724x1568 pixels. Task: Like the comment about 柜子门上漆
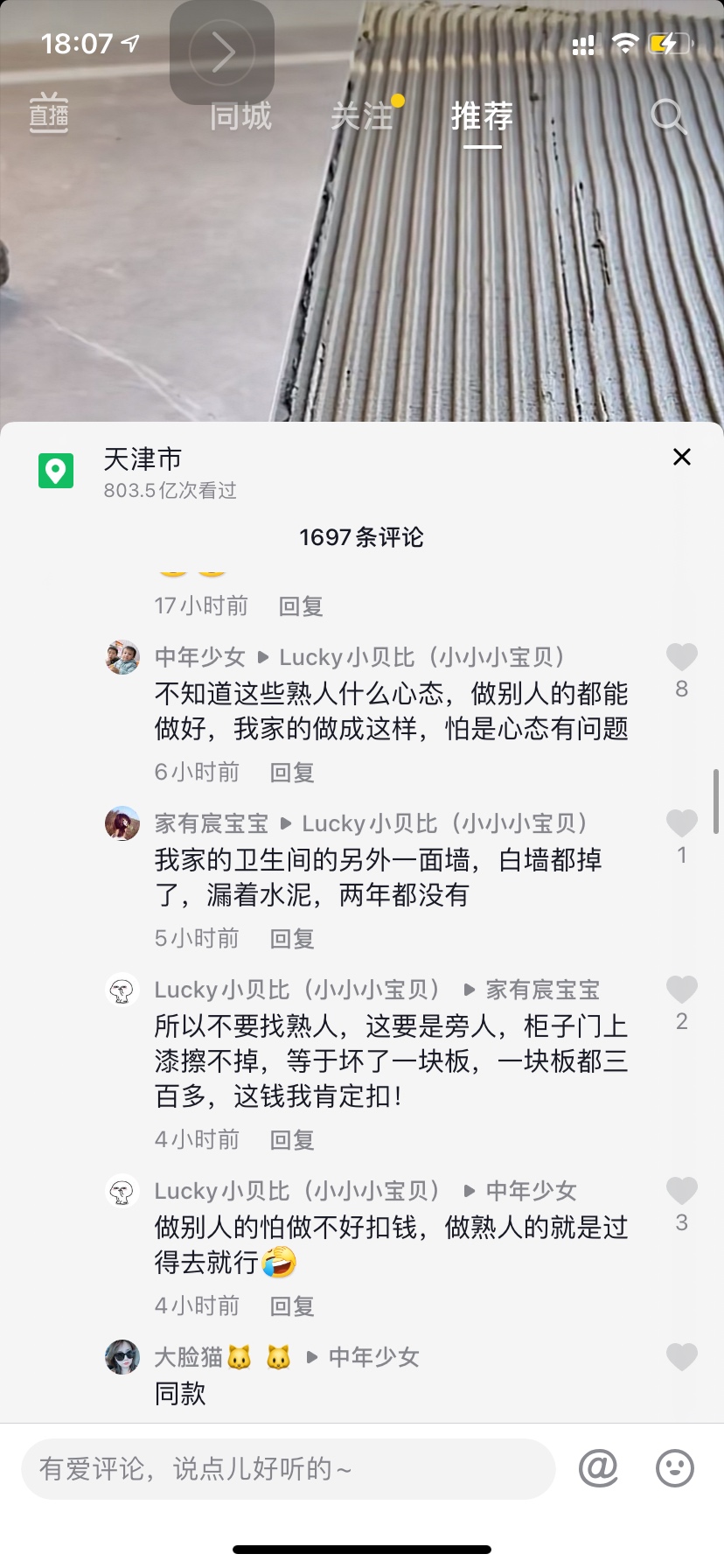tap(682, 990)
